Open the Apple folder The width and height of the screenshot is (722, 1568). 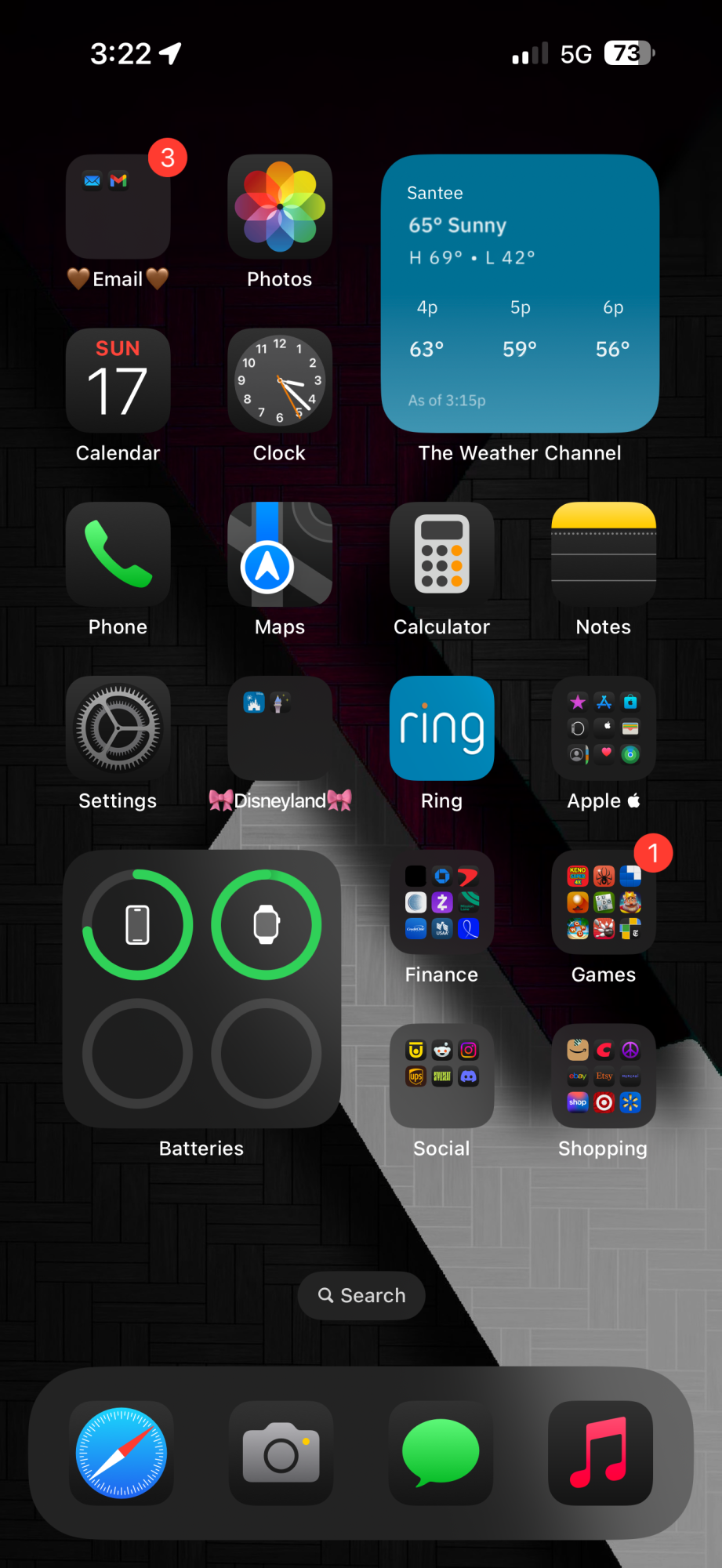[x=603, y=729]
